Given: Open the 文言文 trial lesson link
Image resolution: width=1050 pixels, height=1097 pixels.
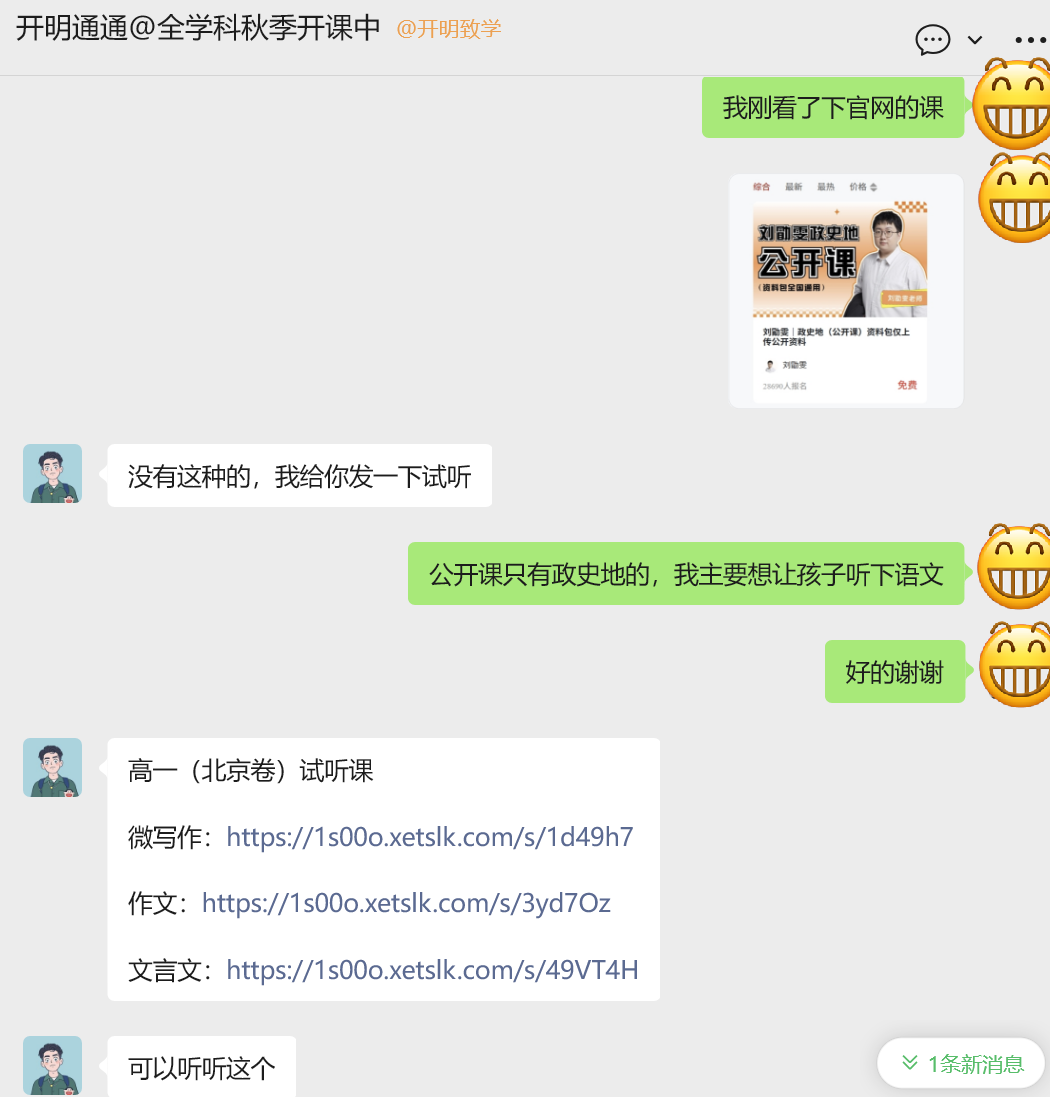Looking at the screenshot, I should coord(432,970).
